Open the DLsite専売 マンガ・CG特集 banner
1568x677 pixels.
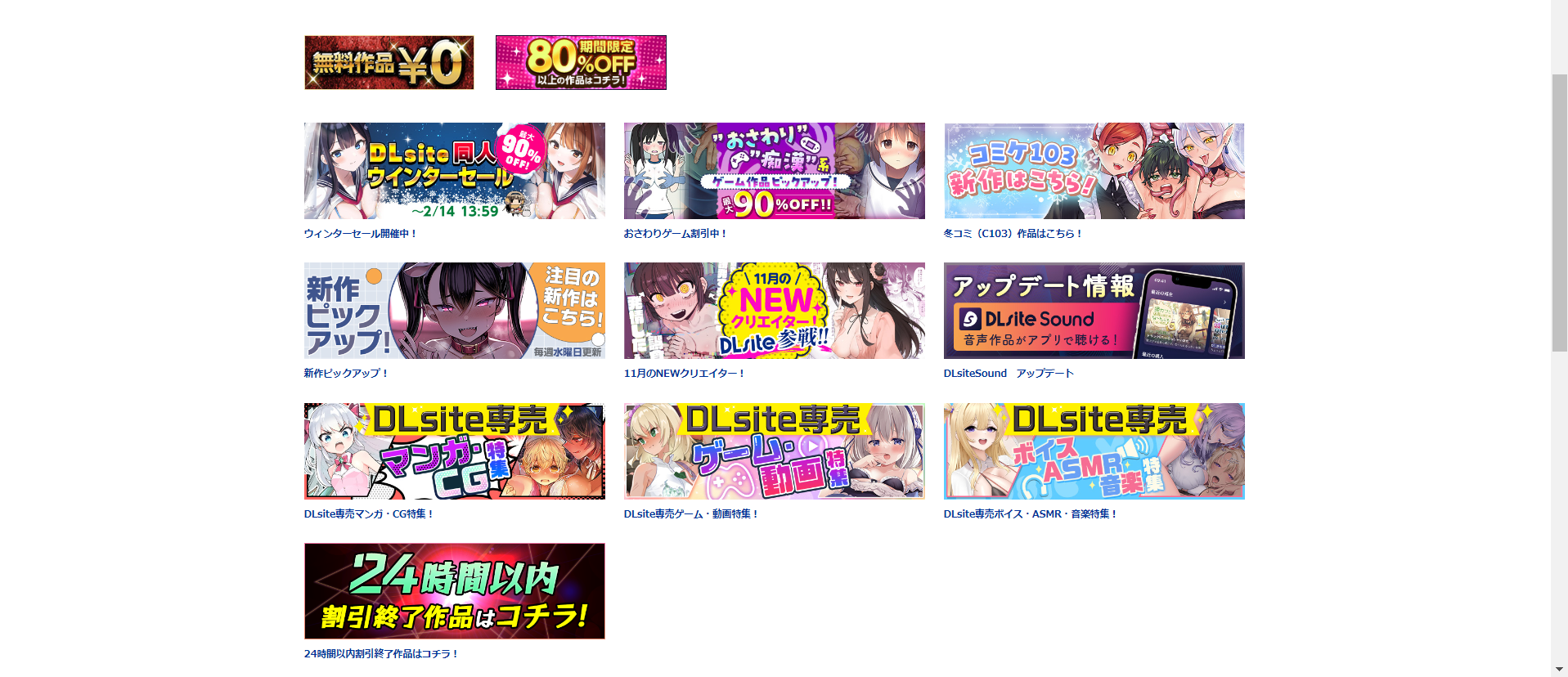point(454,451)
